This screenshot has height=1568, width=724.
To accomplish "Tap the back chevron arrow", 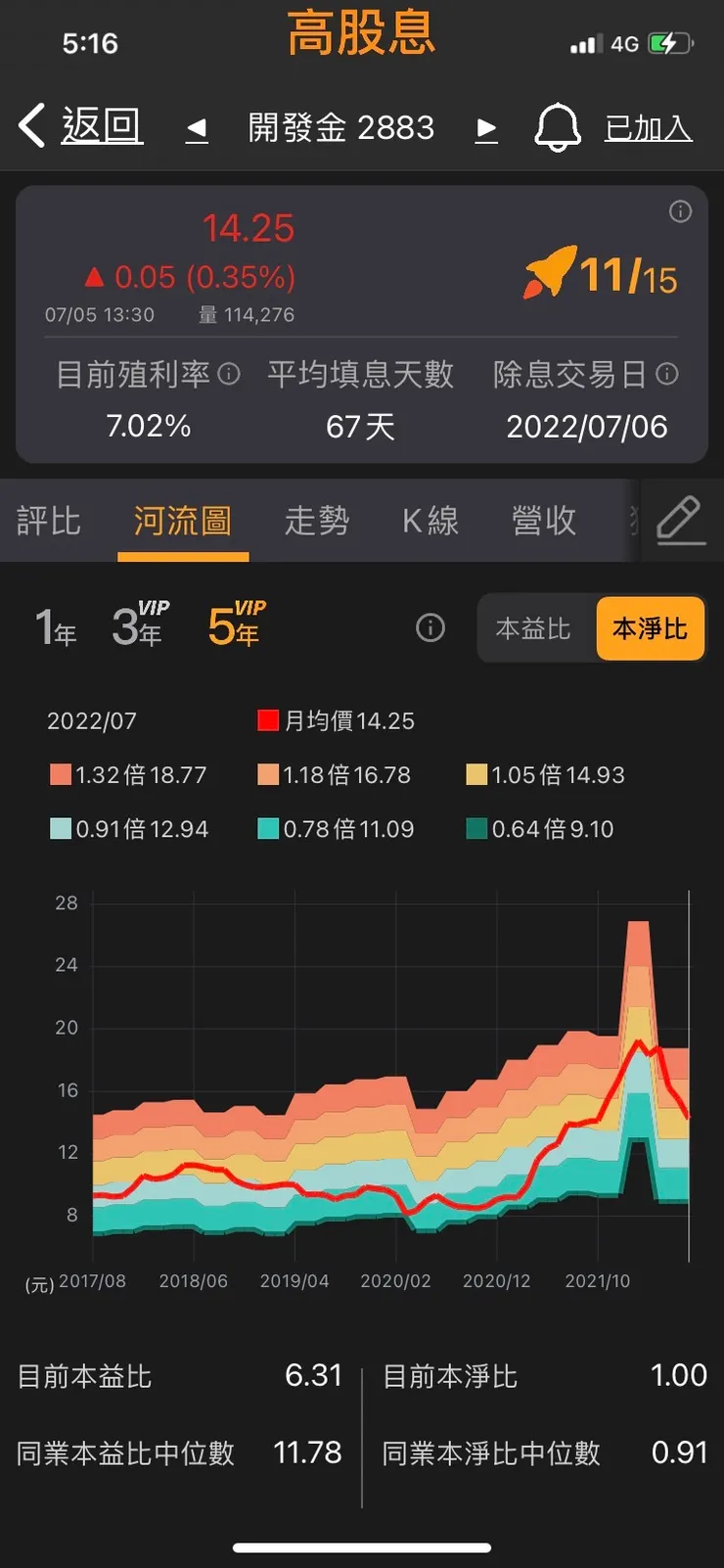I will (29, 126).
